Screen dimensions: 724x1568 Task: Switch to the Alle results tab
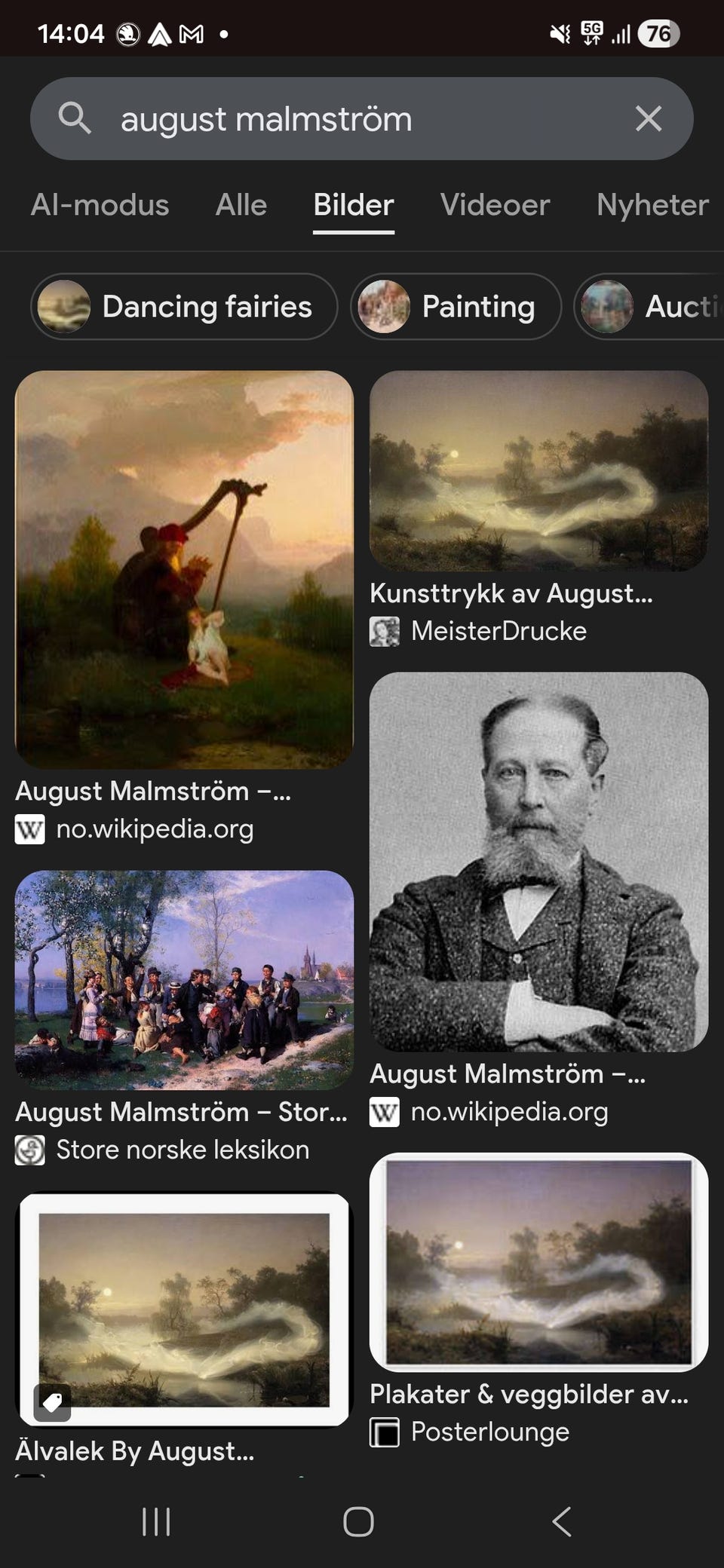(241, 205)
